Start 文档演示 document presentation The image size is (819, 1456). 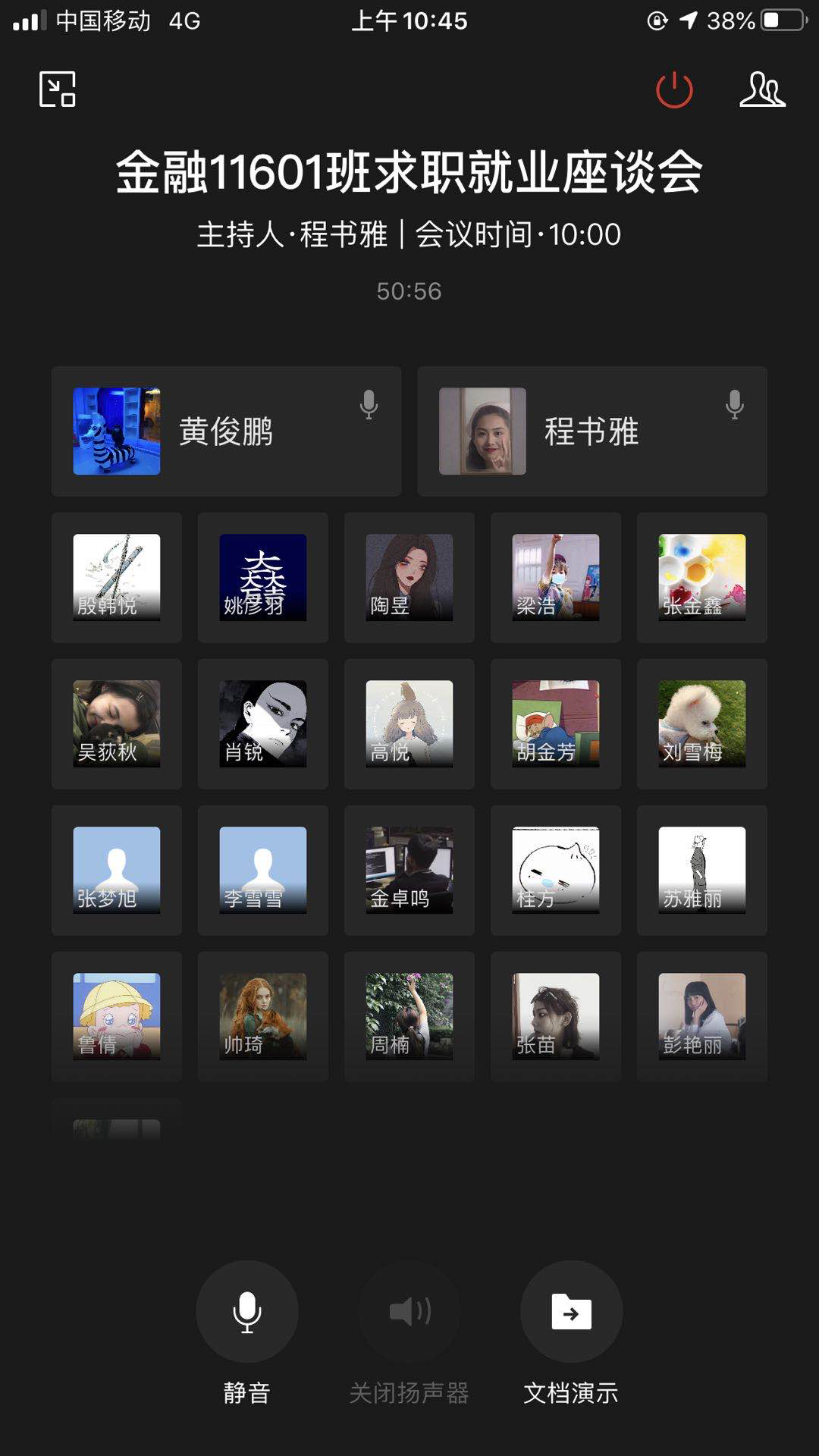click(x=571, y=1312)
